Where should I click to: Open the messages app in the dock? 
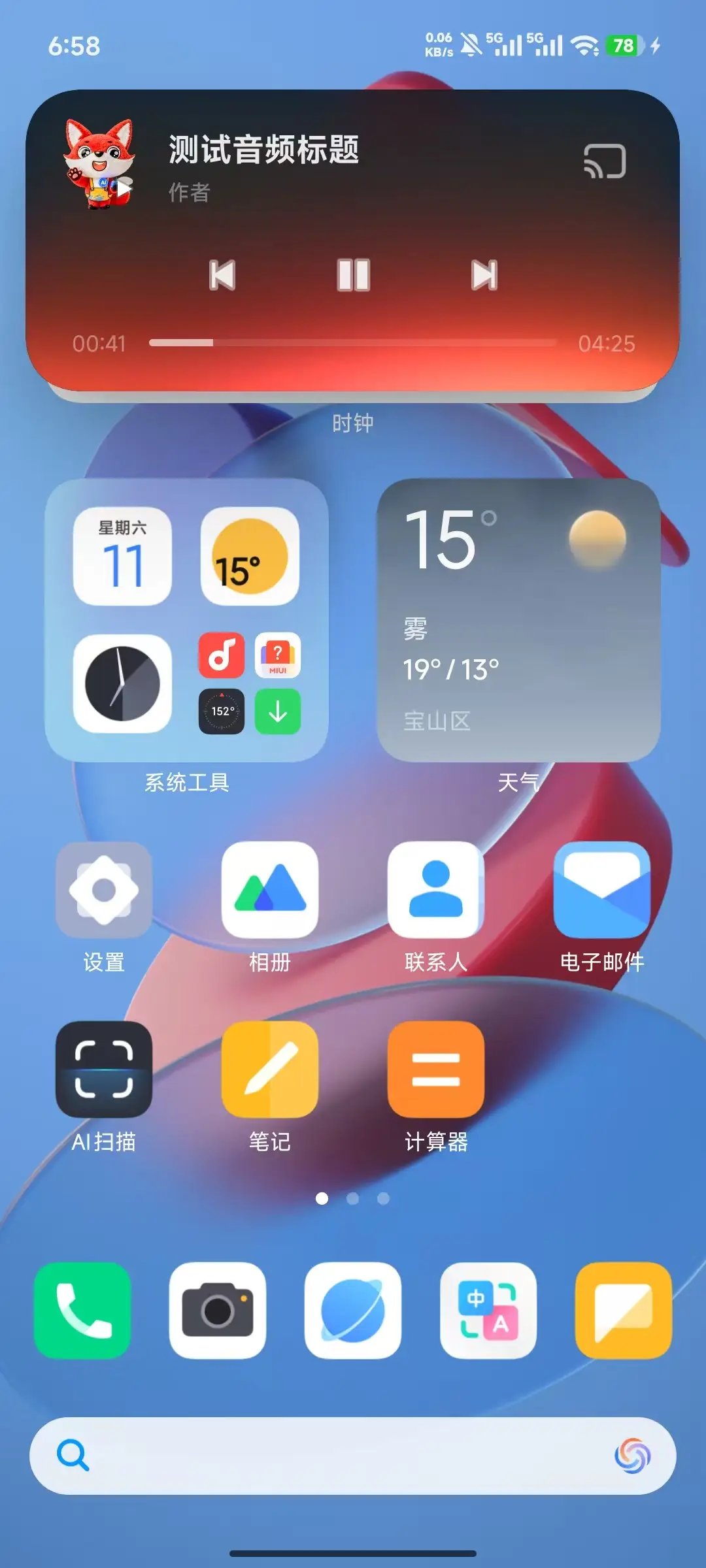[x=624, y=1311]
